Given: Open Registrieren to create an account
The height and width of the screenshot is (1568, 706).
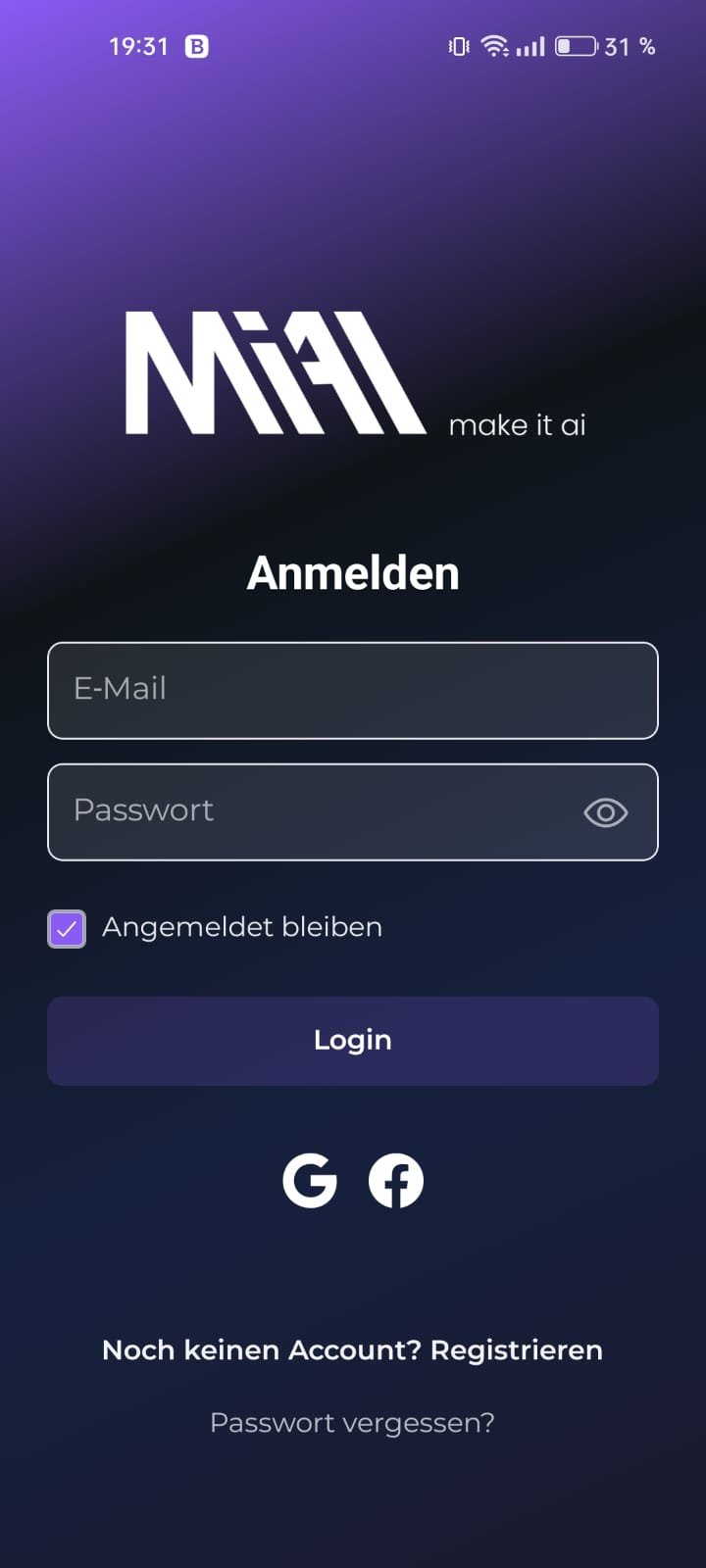Looking at the screenshot, I should click(516, 1350).
